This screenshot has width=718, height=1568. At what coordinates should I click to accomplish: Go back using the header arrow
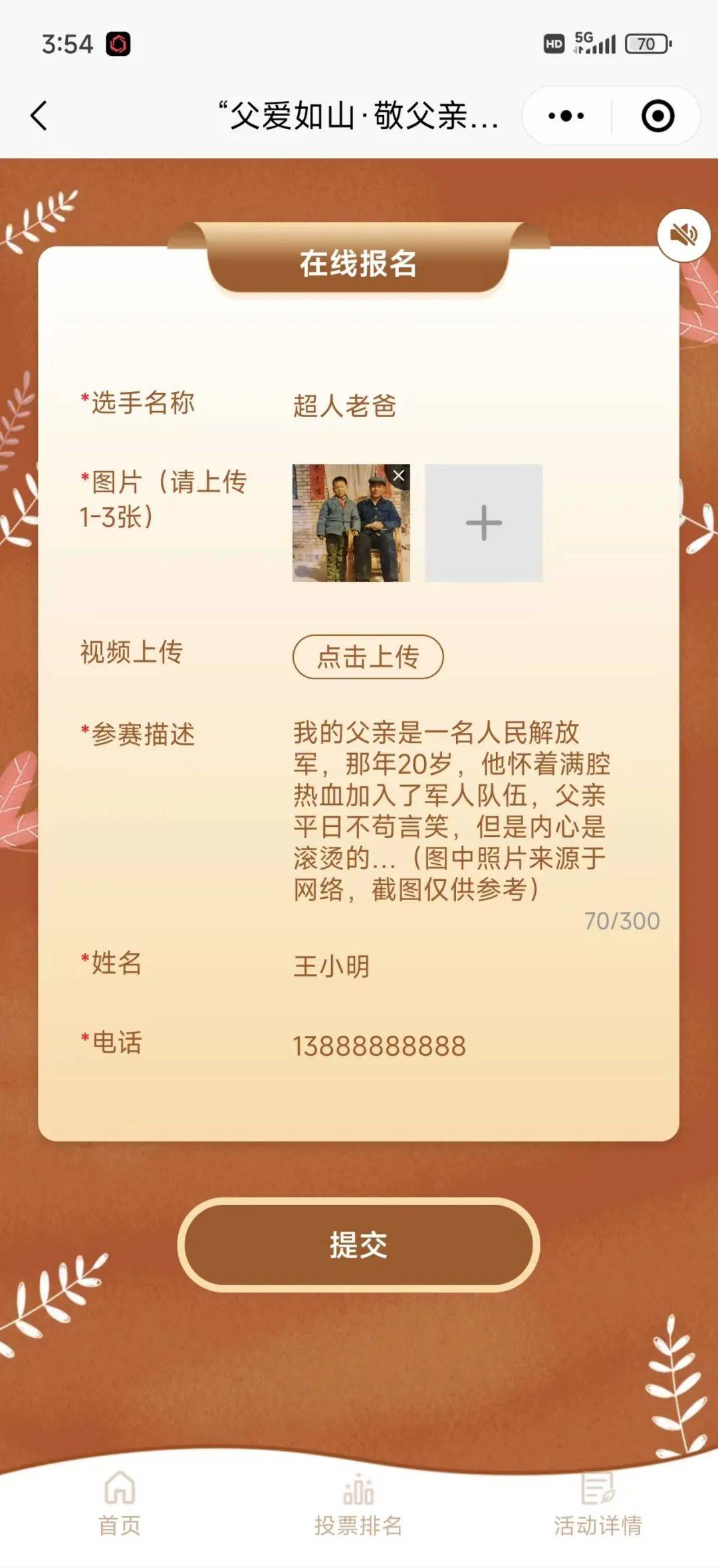(x=39, y=116)
